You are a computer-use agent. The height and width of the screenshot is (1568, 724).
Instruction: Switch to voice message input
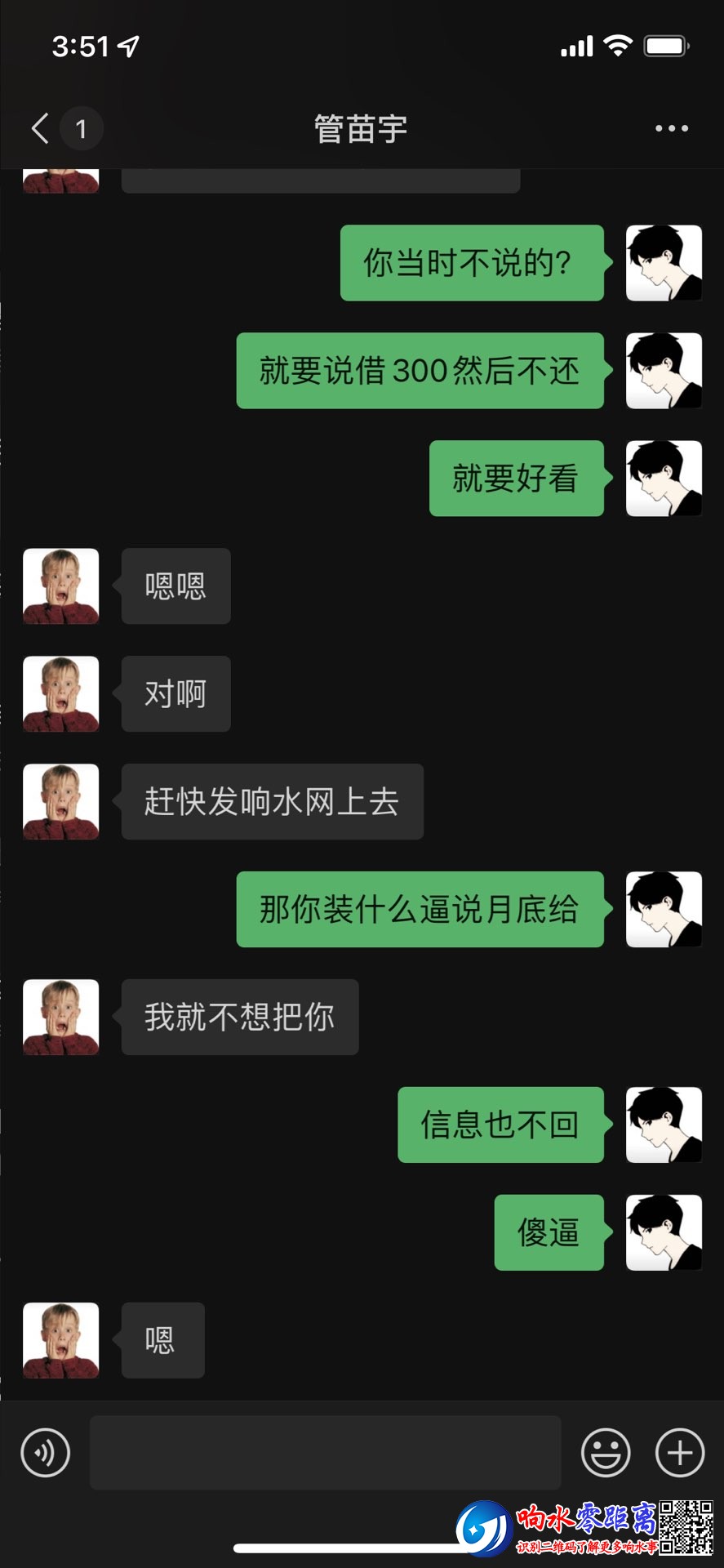(x=45, y=1453)
